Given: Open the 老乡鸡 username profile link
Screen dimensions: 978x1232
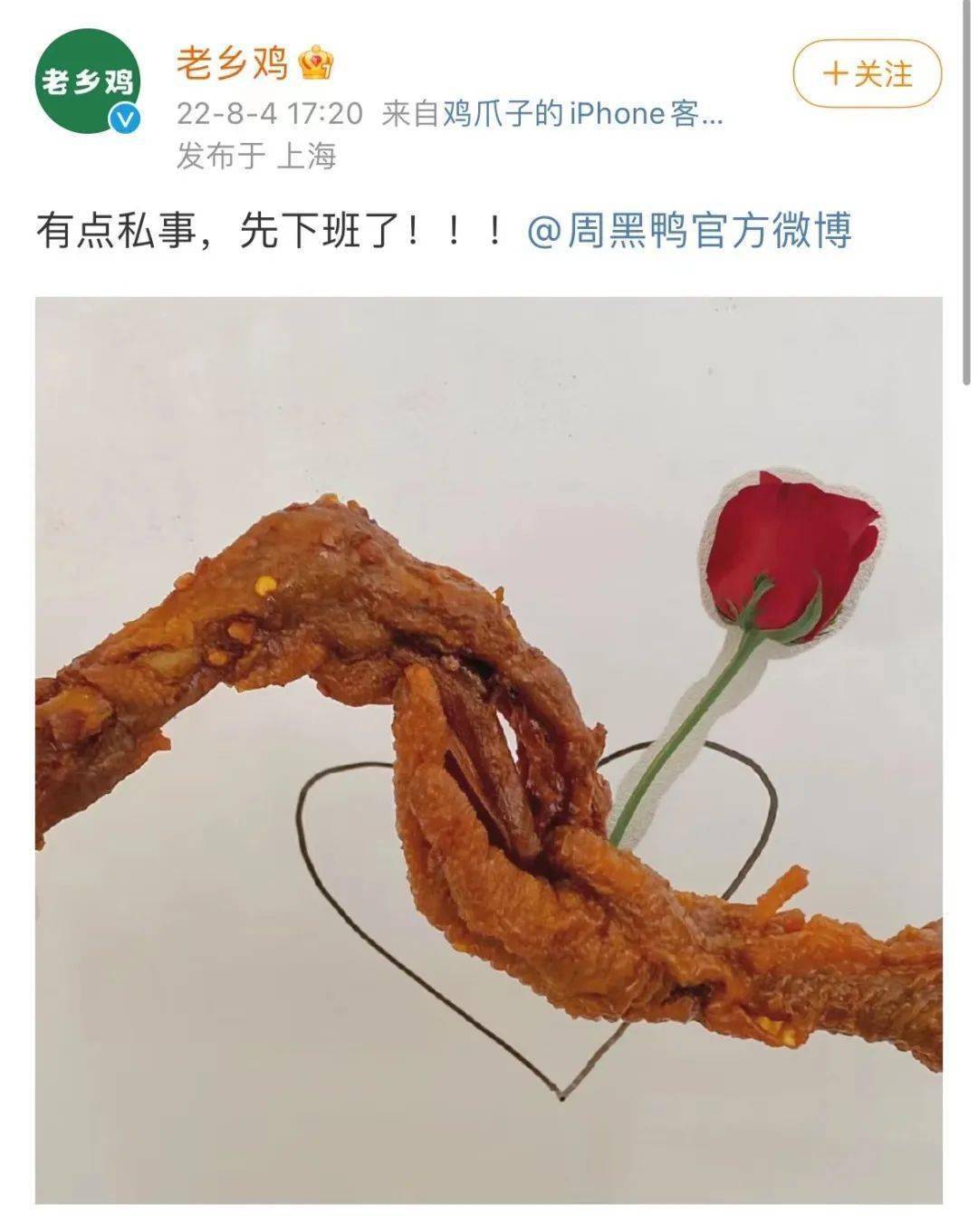Looking at the screenshot, I should pyautogui.click(x=232, y=64).
